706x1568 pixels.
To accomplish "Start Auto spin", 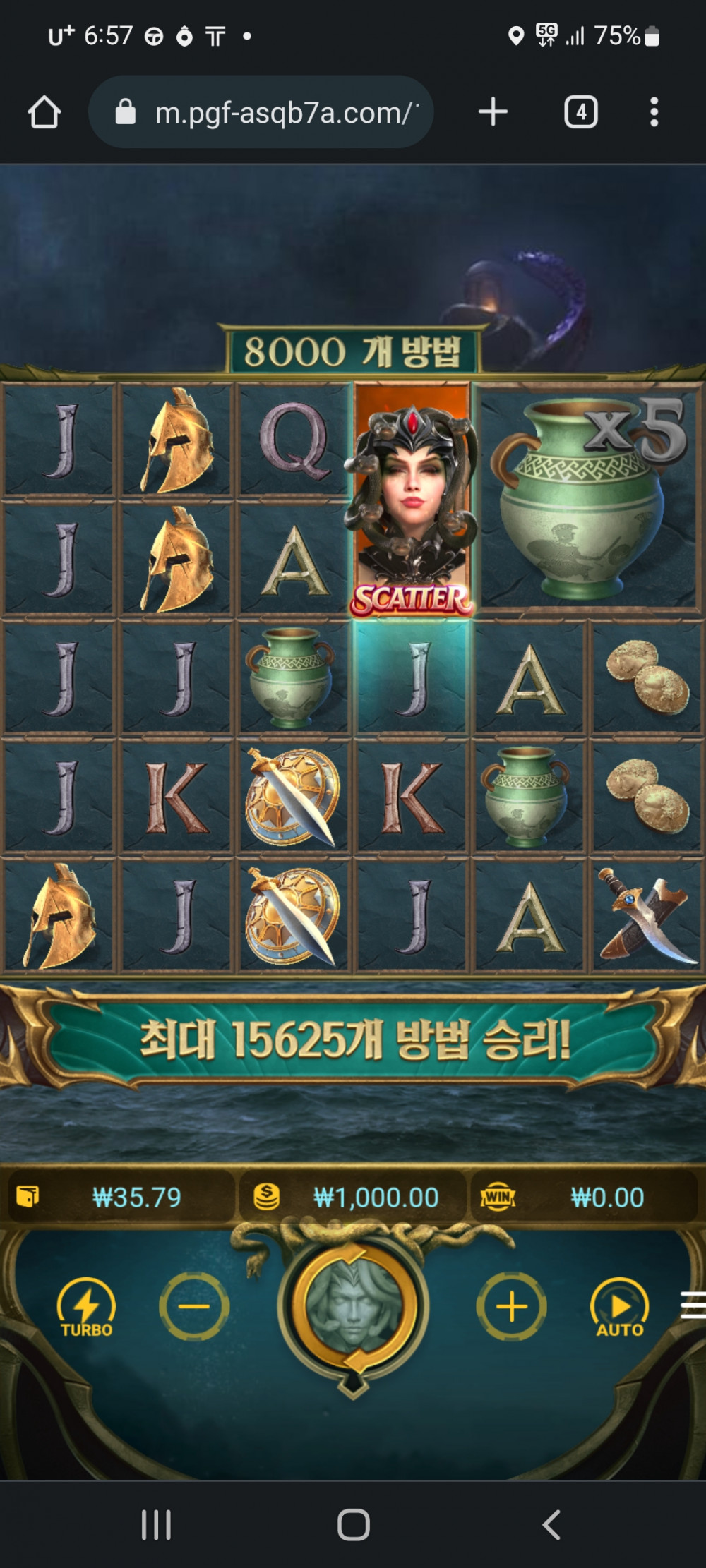I will (x=619, y=1308).
